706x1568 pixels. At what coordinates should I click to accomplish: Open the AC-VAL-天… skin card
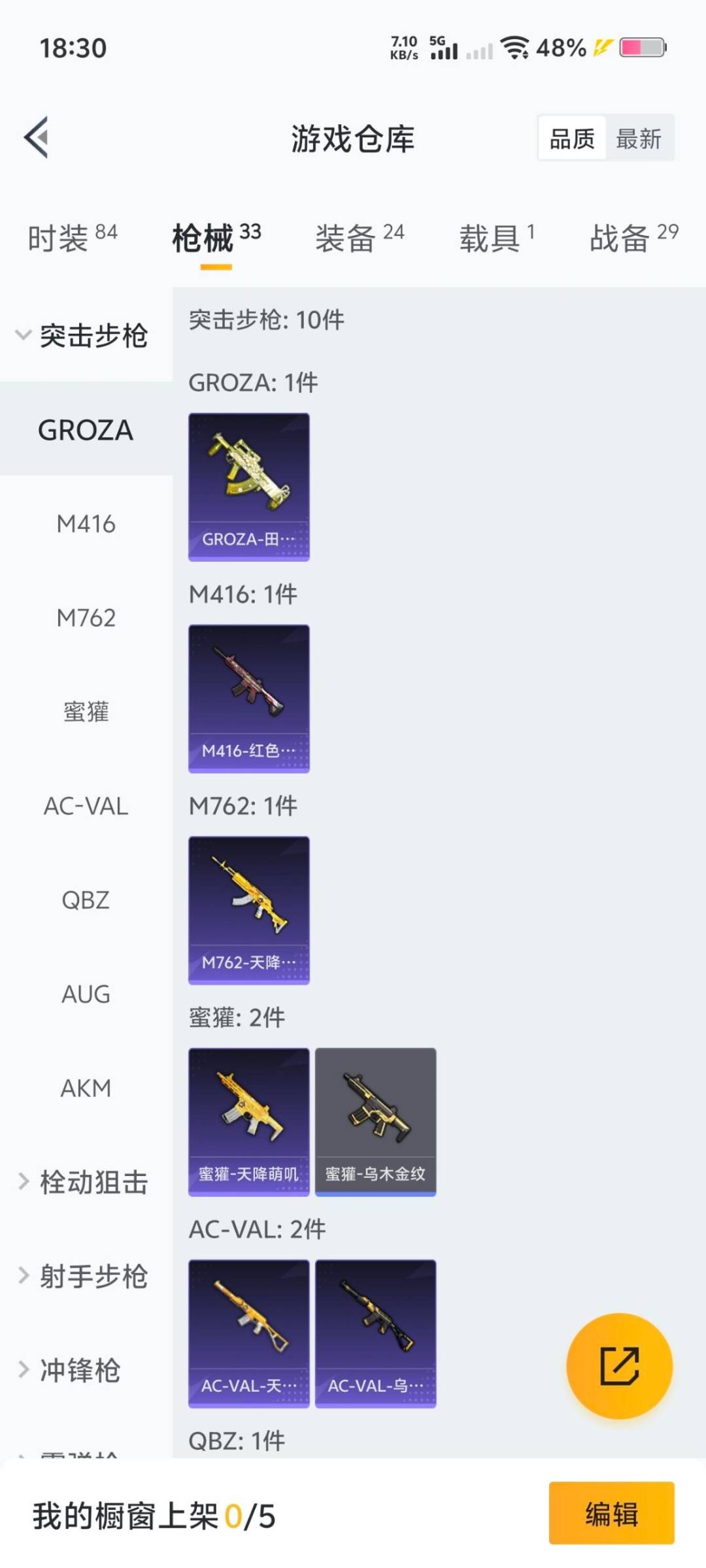point(248,1333)
